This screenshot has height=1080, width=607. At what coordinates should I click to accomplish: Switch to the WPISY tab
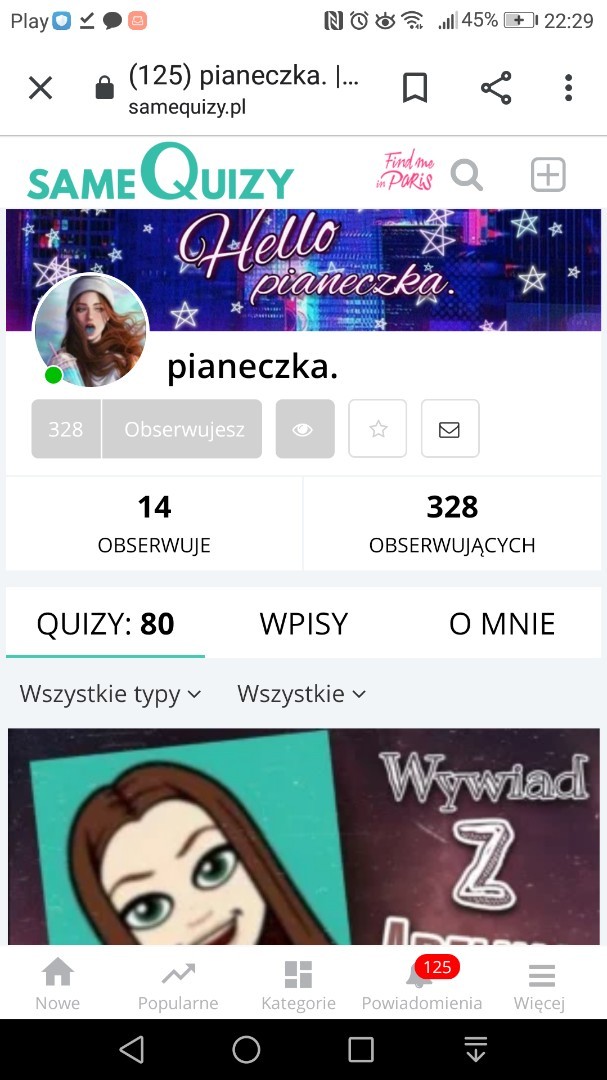(x=304, y=624)
